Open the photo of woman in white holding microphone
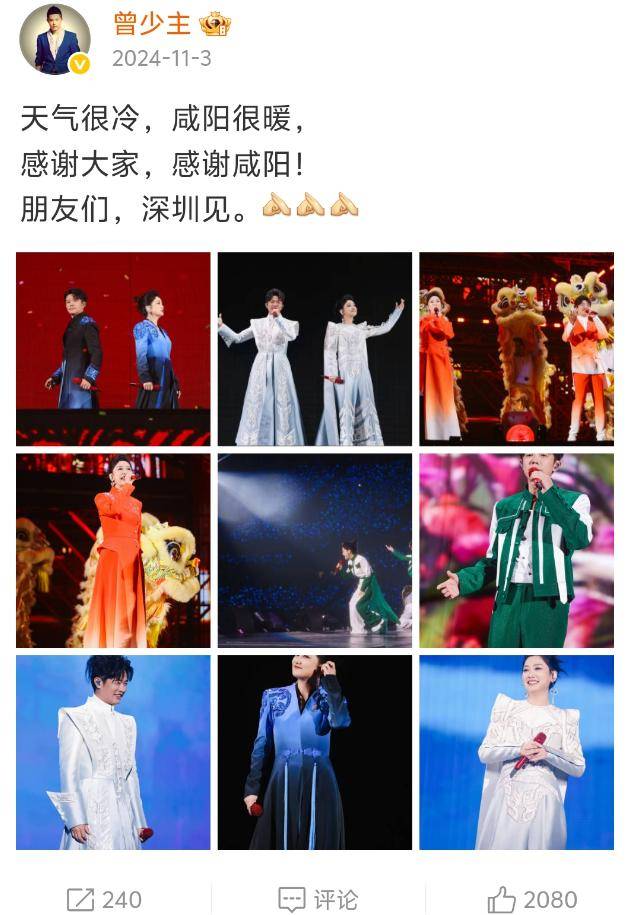The image size is (635, 915). [x=516, y=752]
